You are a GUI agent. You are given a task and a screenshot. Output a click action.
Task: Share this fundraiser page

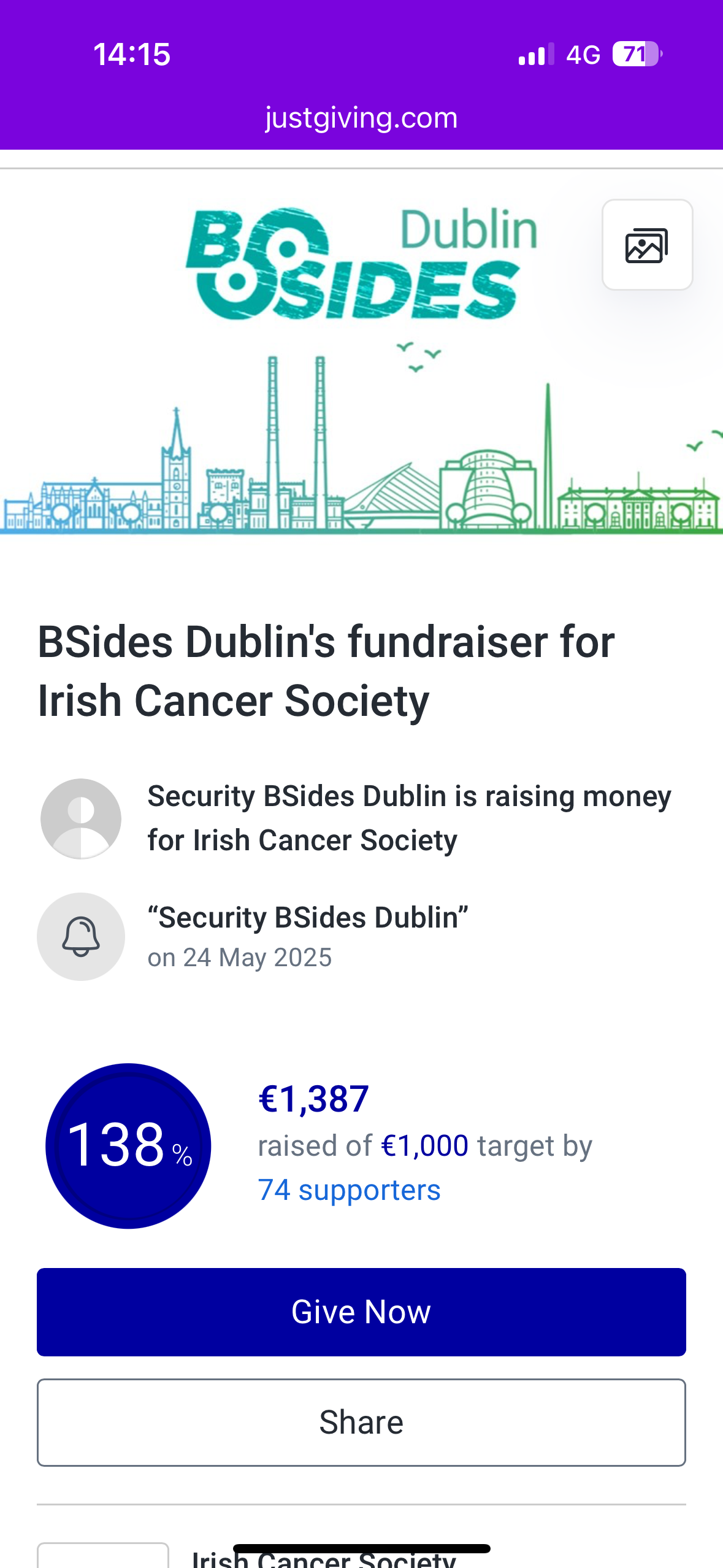[x=361, y=1422]
